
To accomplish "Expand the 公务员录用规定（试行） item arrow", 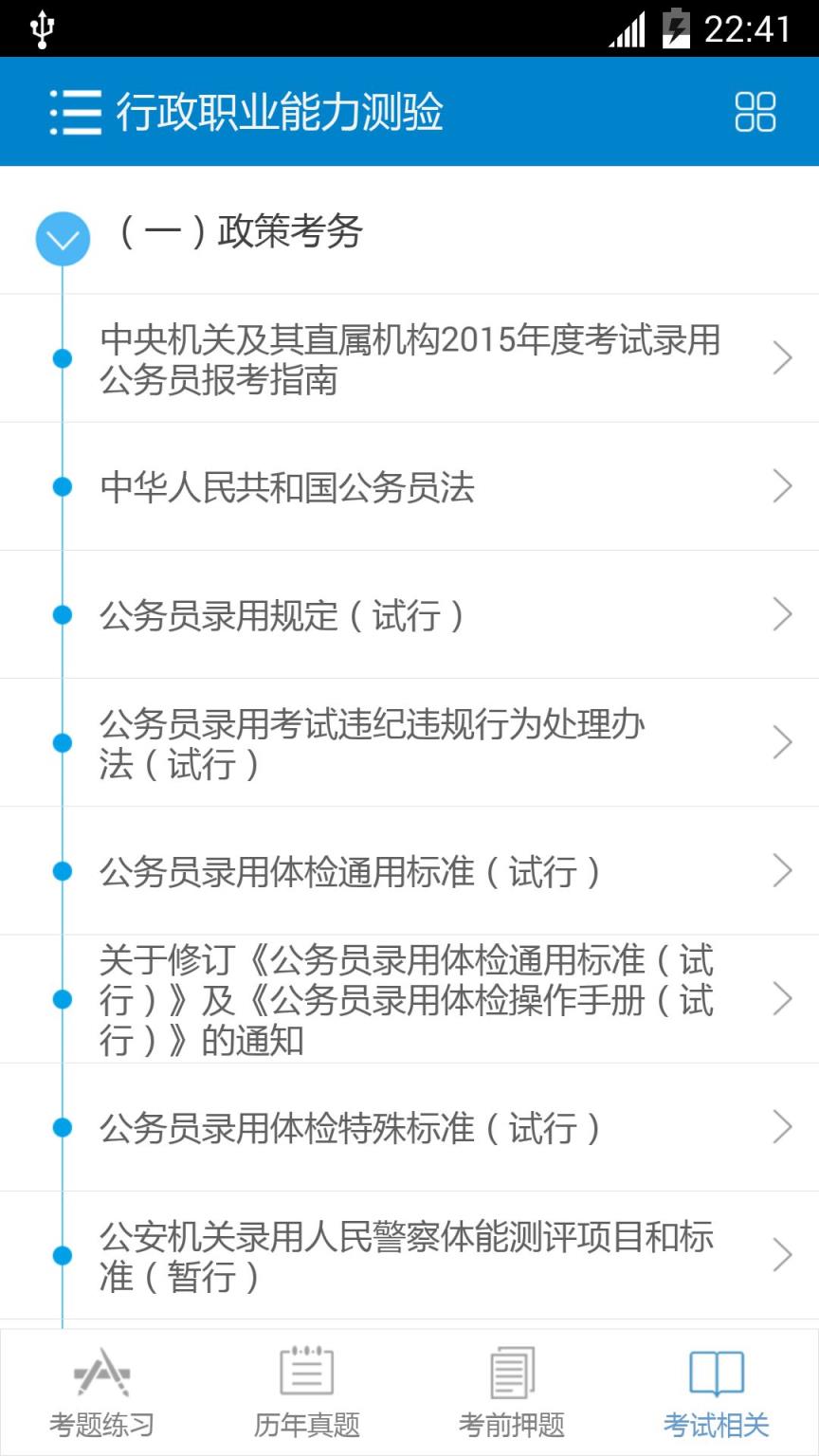I will pyautogui.click(x=784, y=614).
